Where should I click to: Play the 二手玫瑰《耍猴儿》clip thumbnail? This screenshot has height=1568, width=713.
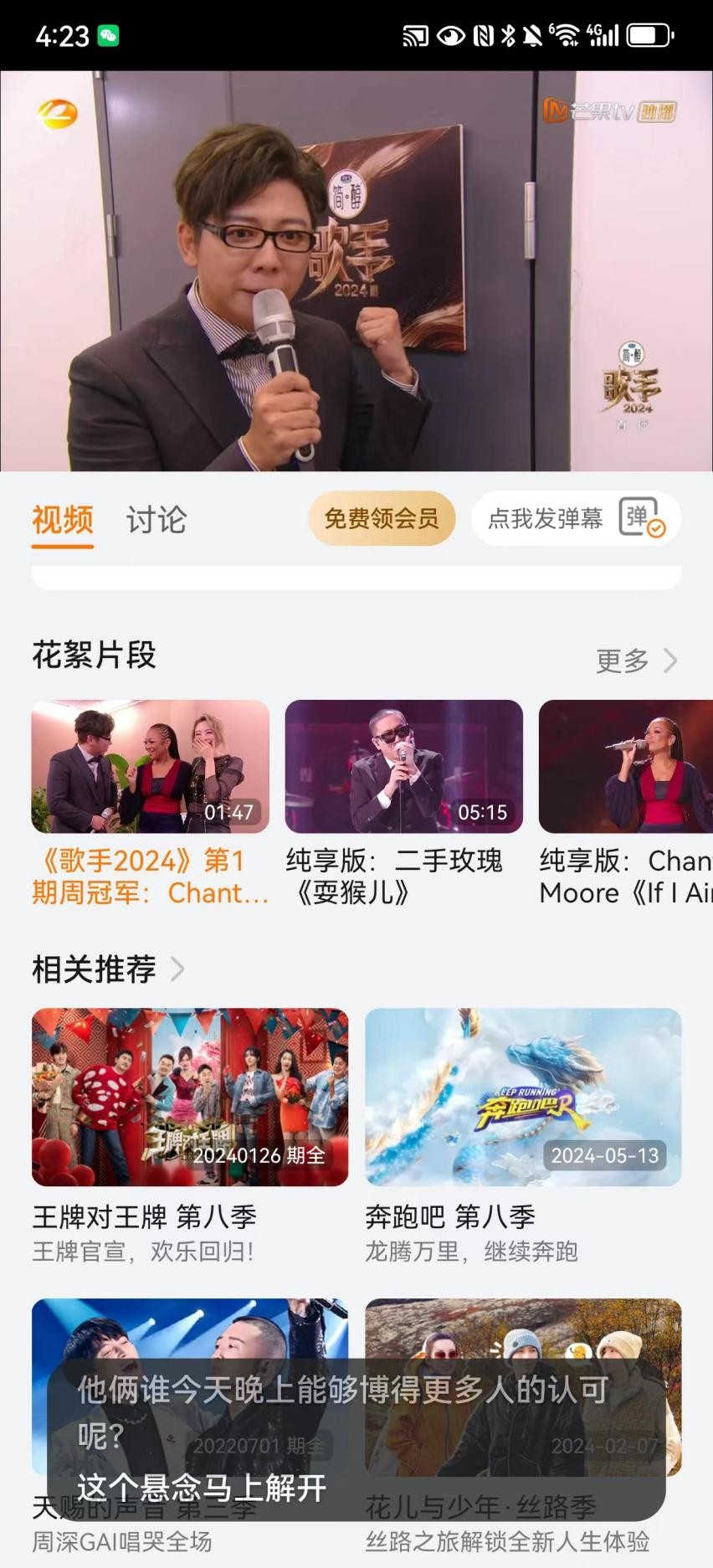404,766
